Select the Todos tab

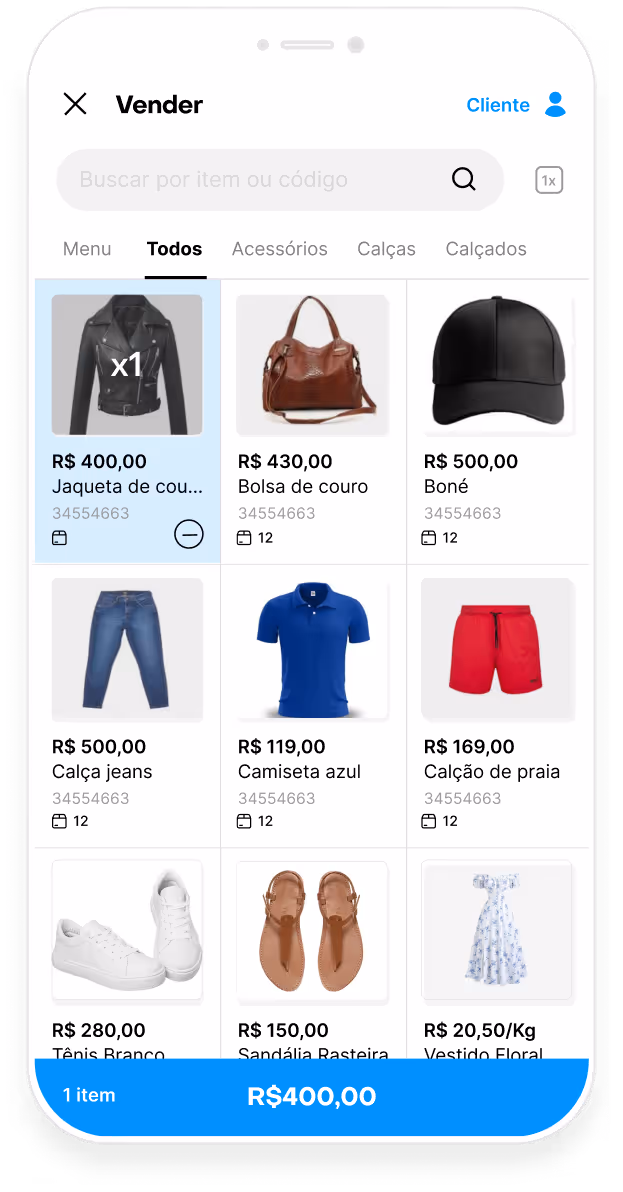click(174, 249)
